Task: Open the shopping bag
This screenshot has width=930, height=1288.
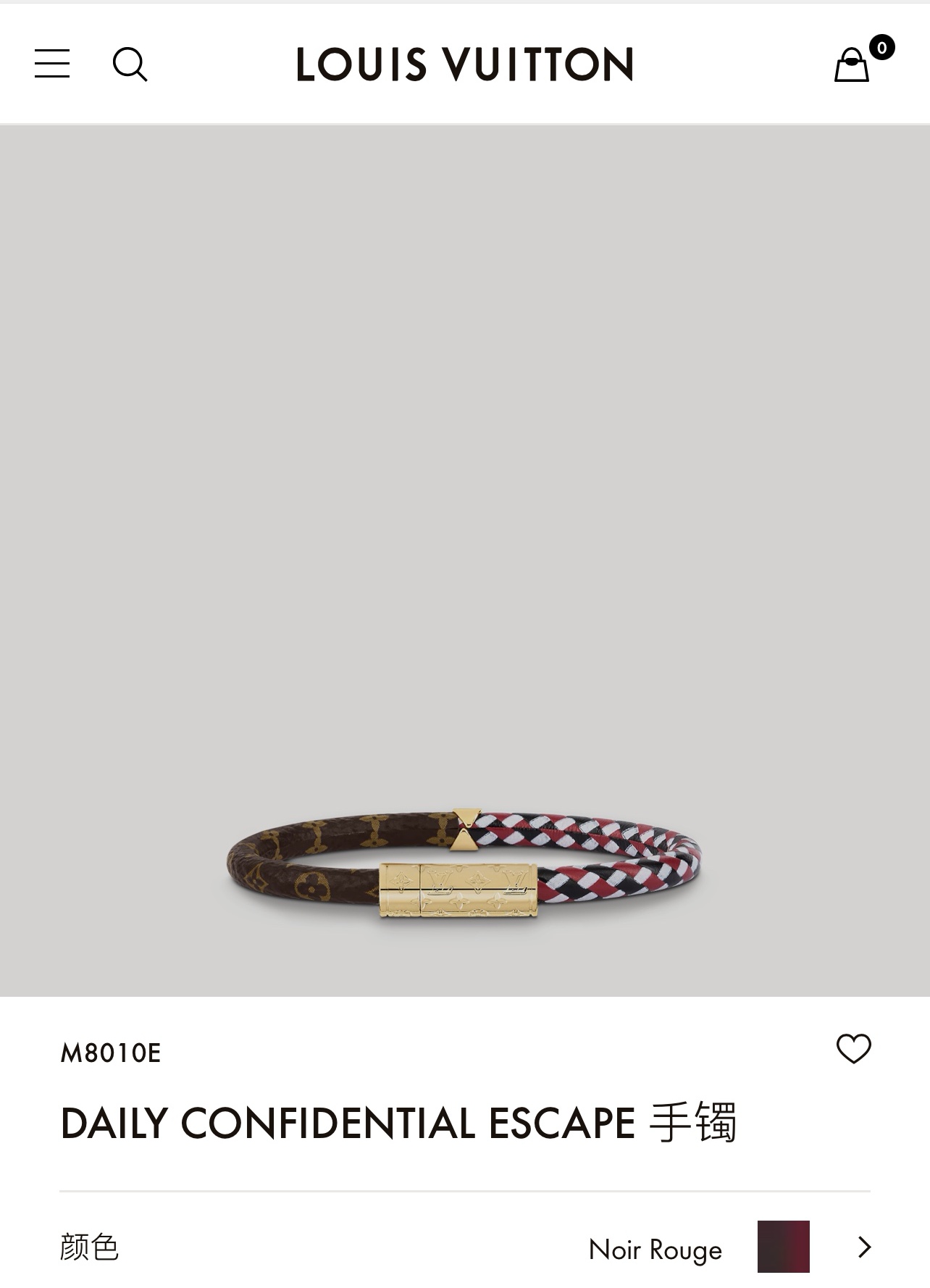Action: coord(852,64)
